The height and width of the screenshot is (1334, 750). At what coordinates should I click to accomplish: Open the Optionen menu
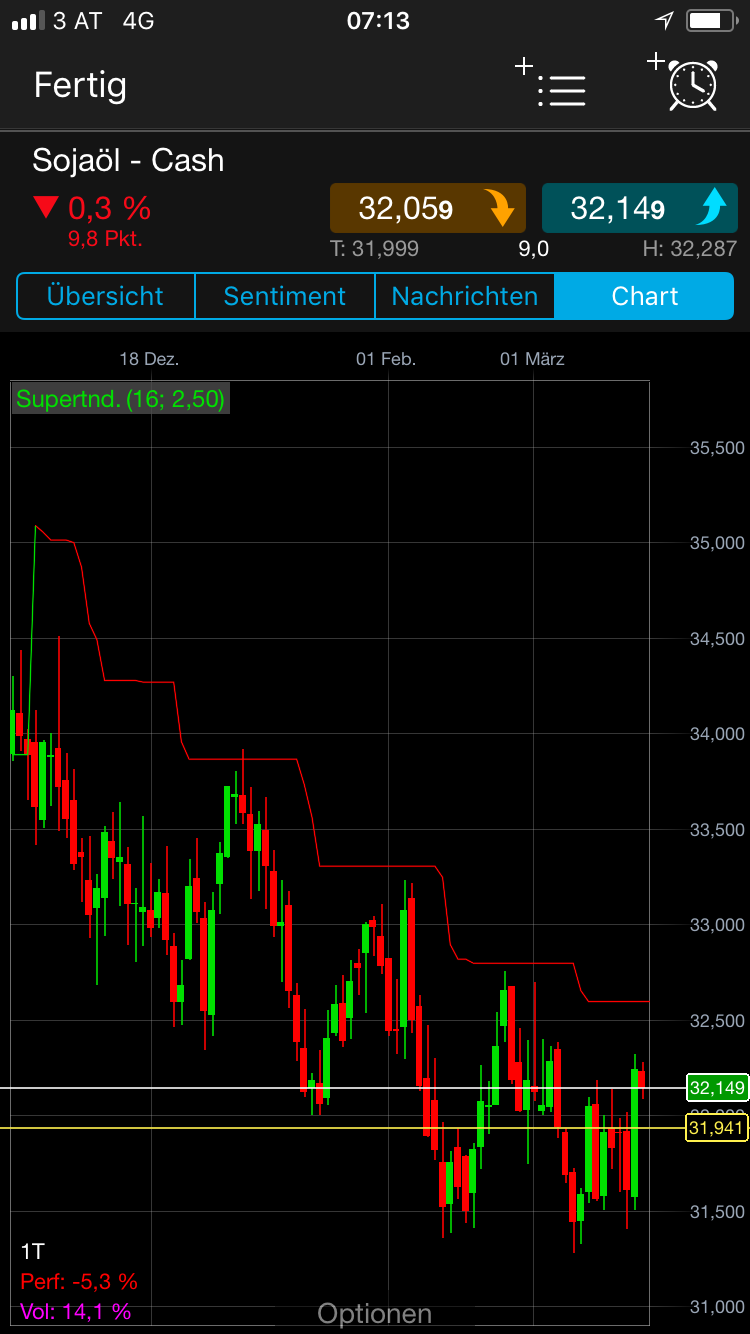(x=374, y=1313)
